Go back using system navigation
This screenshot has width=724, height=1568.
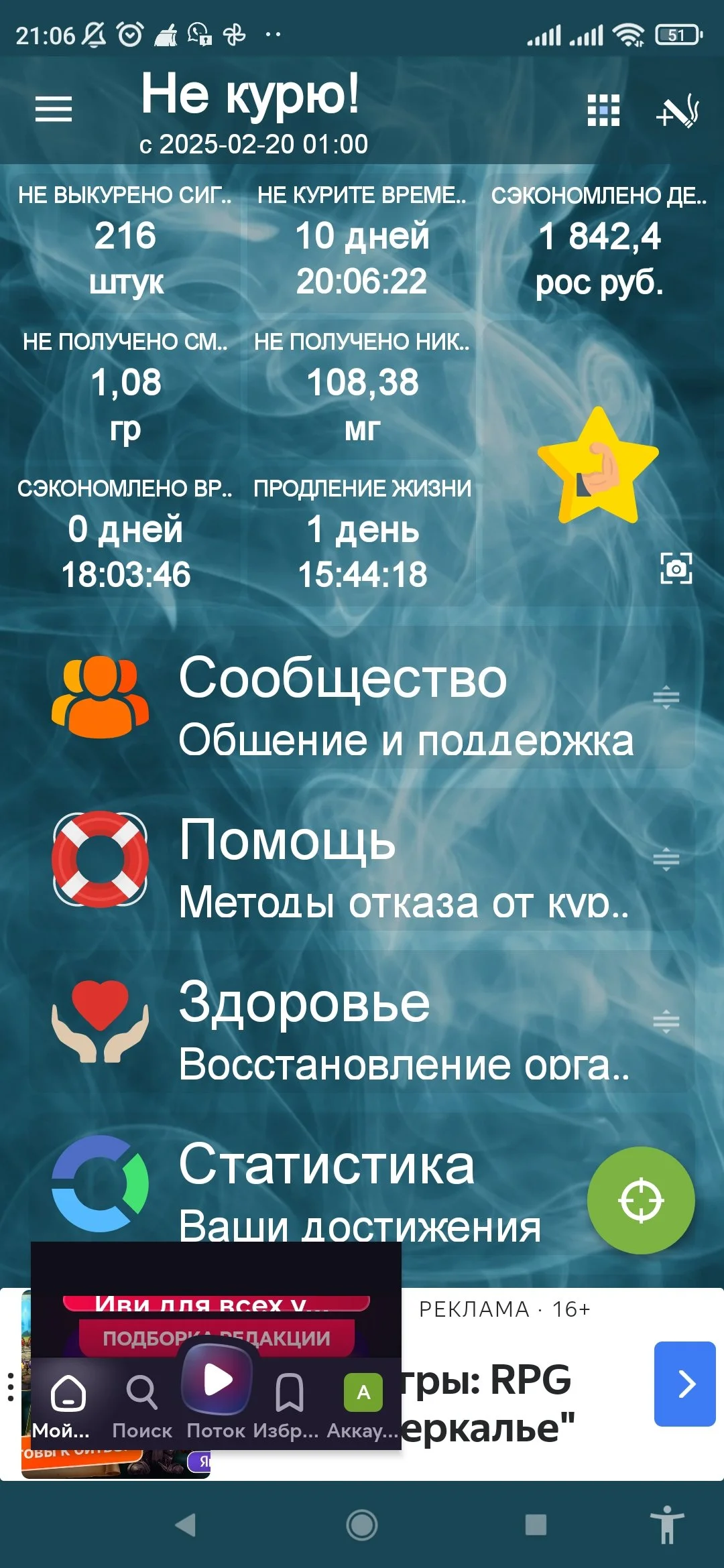(x=186, y=1525)
